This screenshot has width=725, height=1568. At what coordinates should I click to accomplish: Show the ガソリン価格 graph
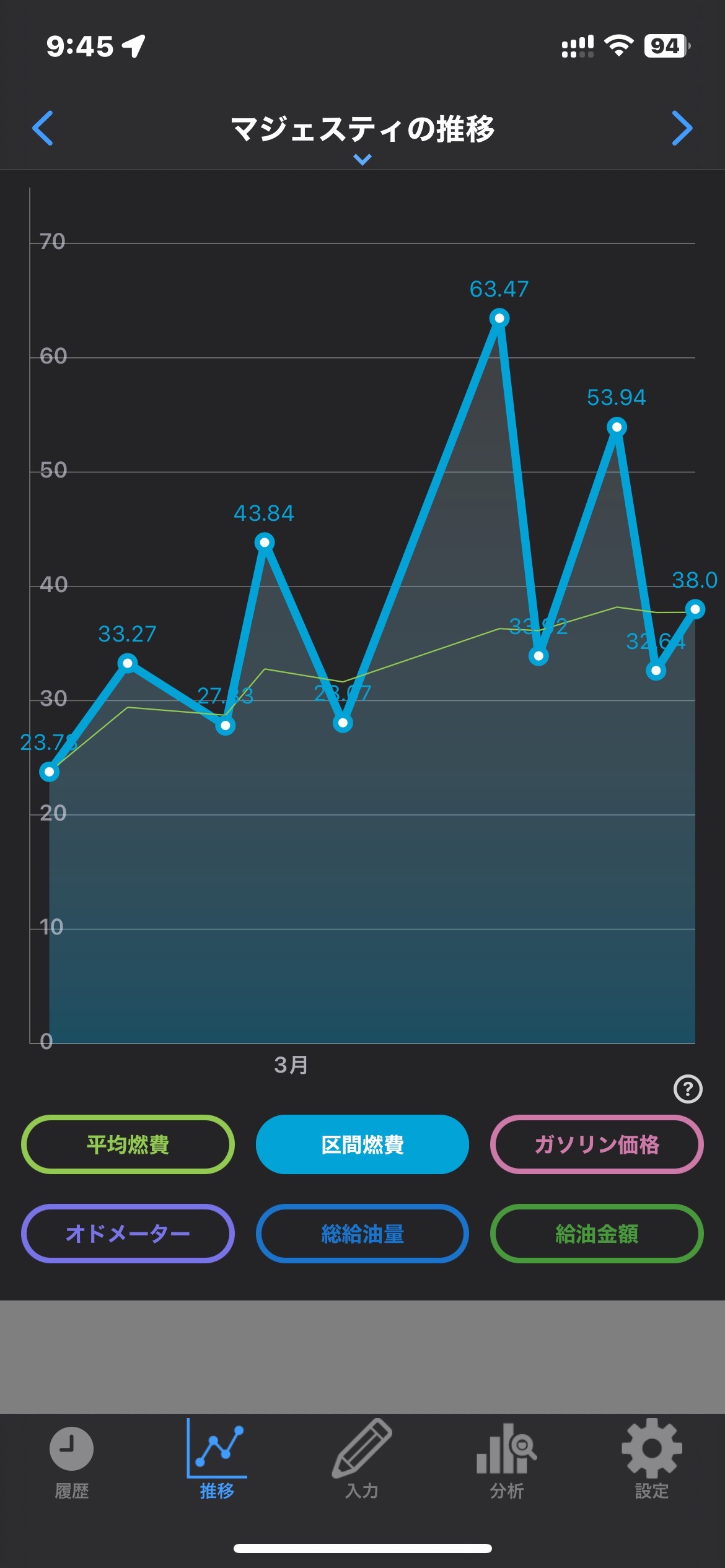[597, 1144]
